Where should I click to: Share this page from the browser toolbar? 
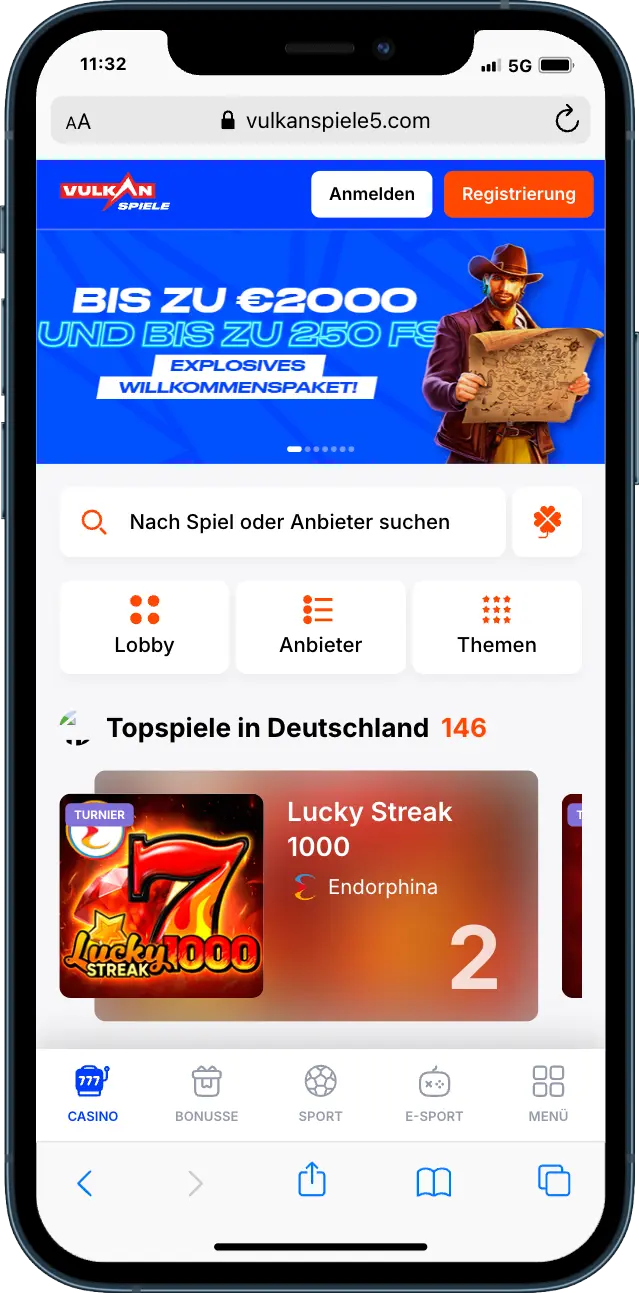click(312, 1180)
